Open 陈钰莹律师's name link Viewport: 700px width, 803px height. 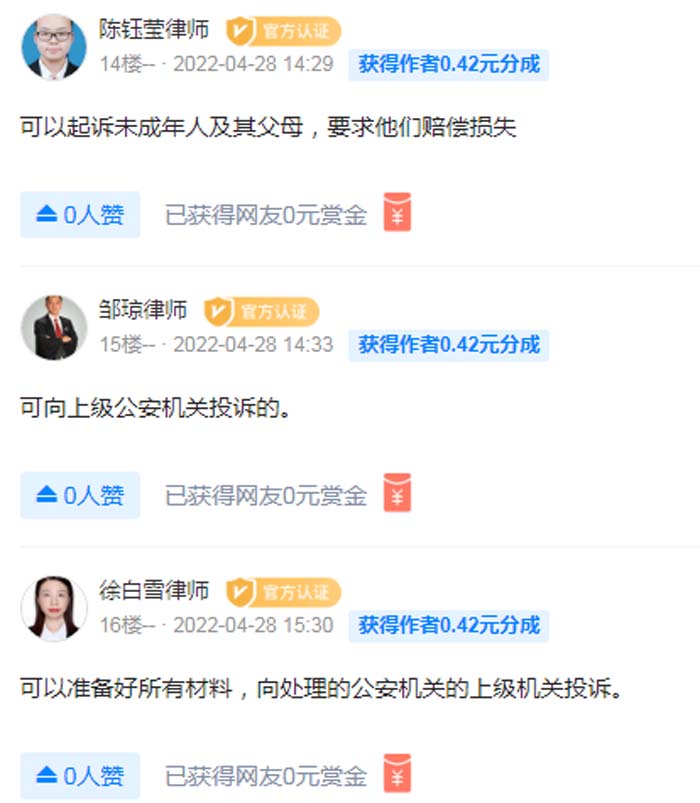154,30
